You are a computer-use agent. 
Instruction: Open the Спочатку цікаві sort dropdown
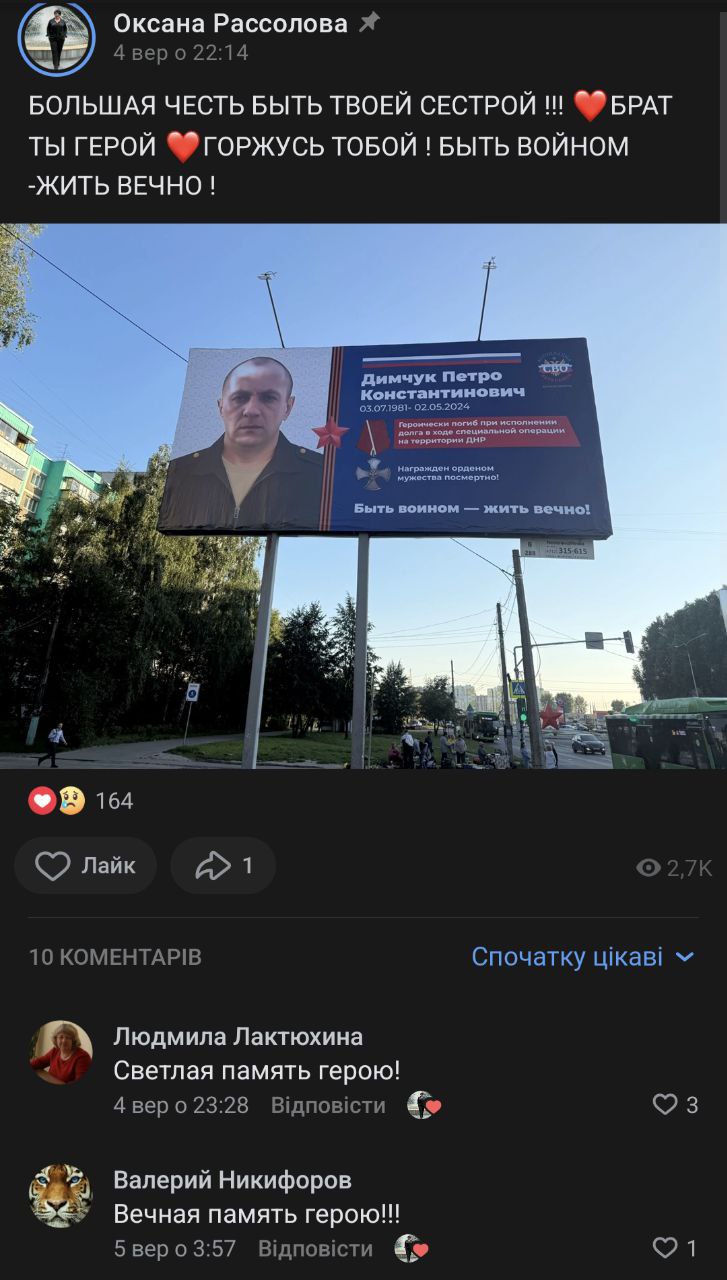583,957
